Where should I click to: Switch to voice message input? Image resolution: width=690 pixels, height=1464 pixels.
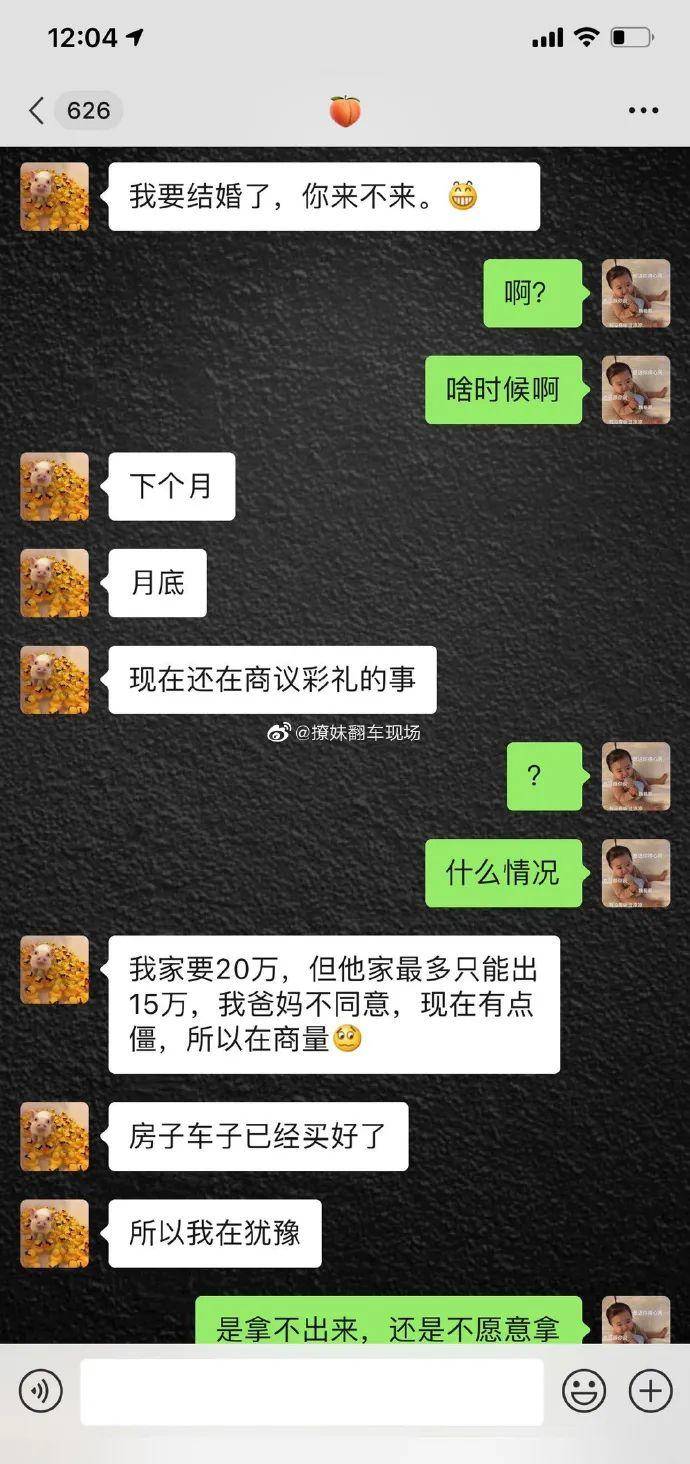41,1391
